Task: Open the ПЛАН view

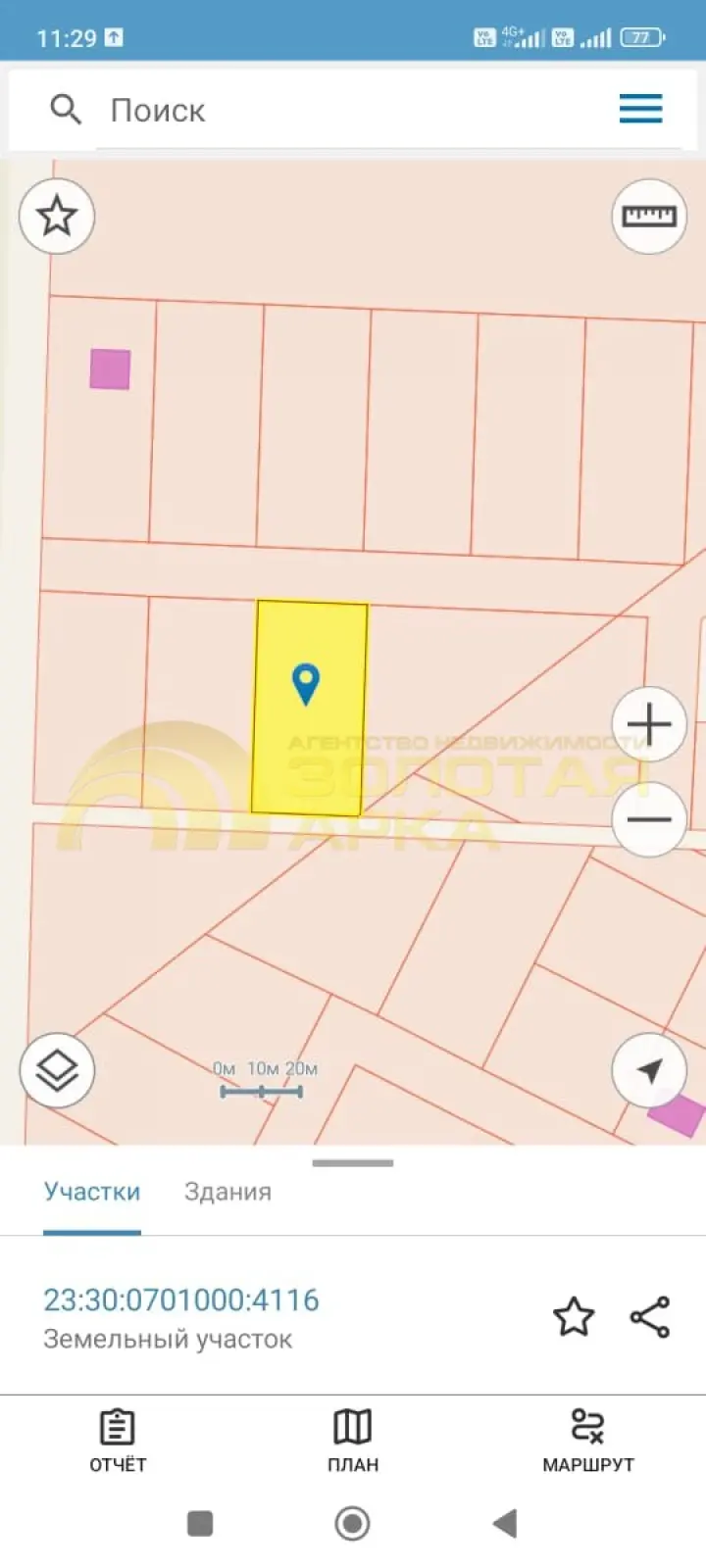Action: coord(353,1442)
